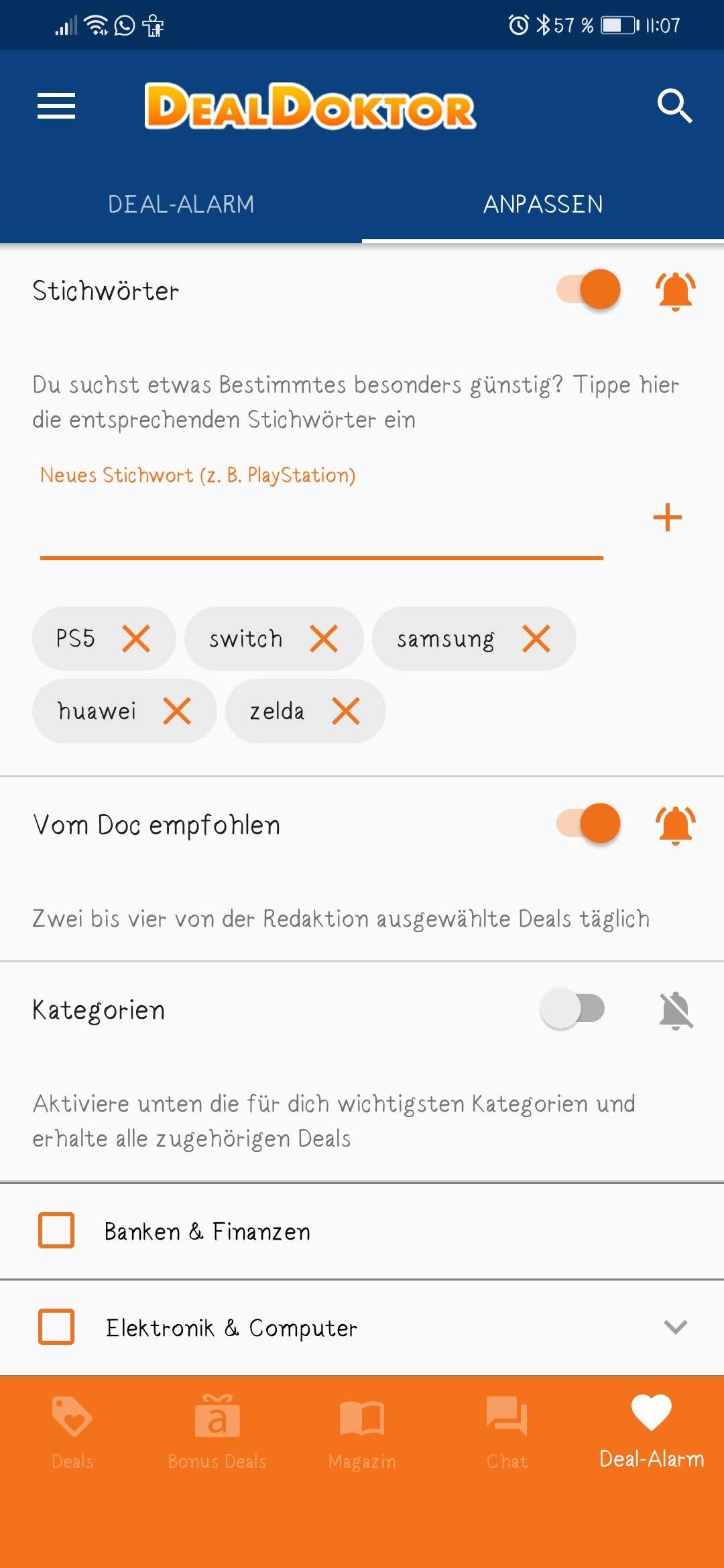
Task: Remove the huawei keyword chip
Action: point(177,711)
